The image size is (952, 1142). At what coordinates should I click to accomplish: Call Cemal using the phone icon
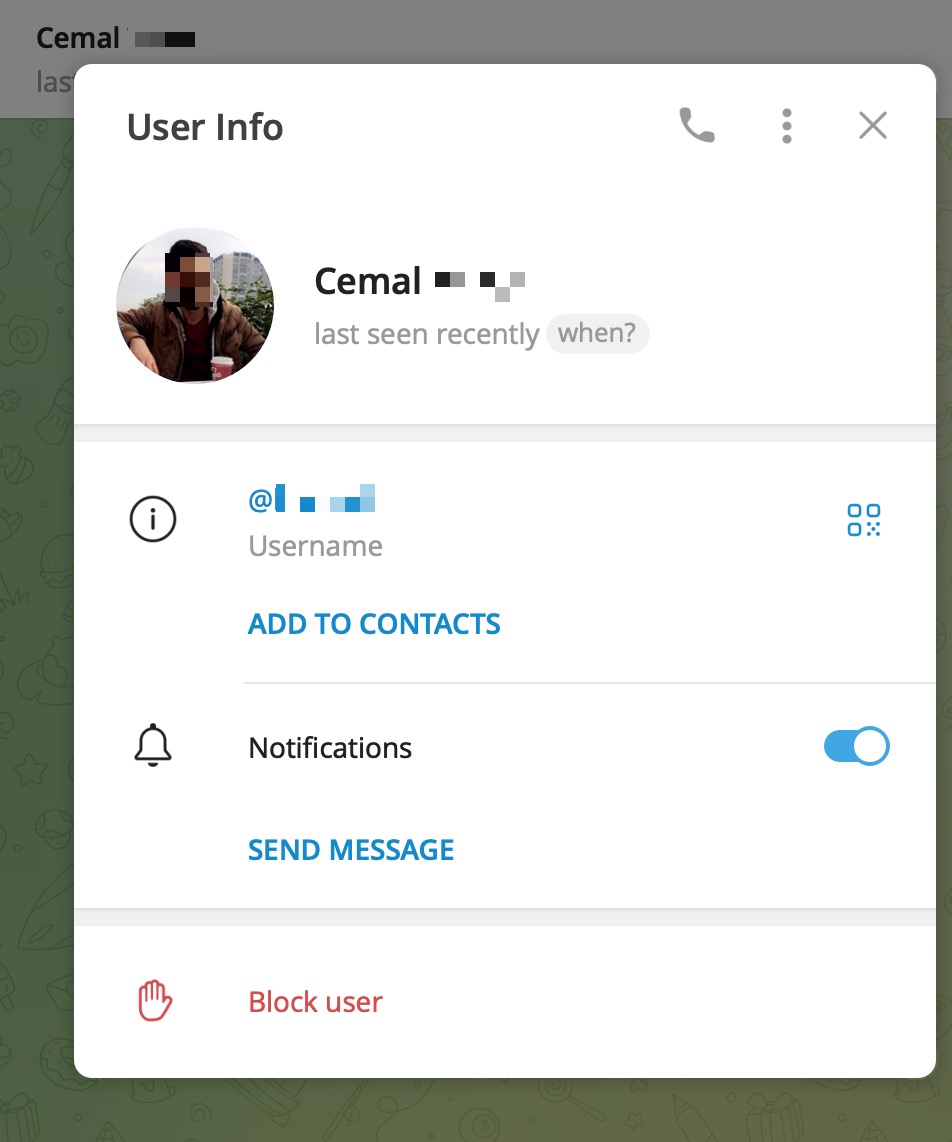pyautogui.click(x=697, y=126)
